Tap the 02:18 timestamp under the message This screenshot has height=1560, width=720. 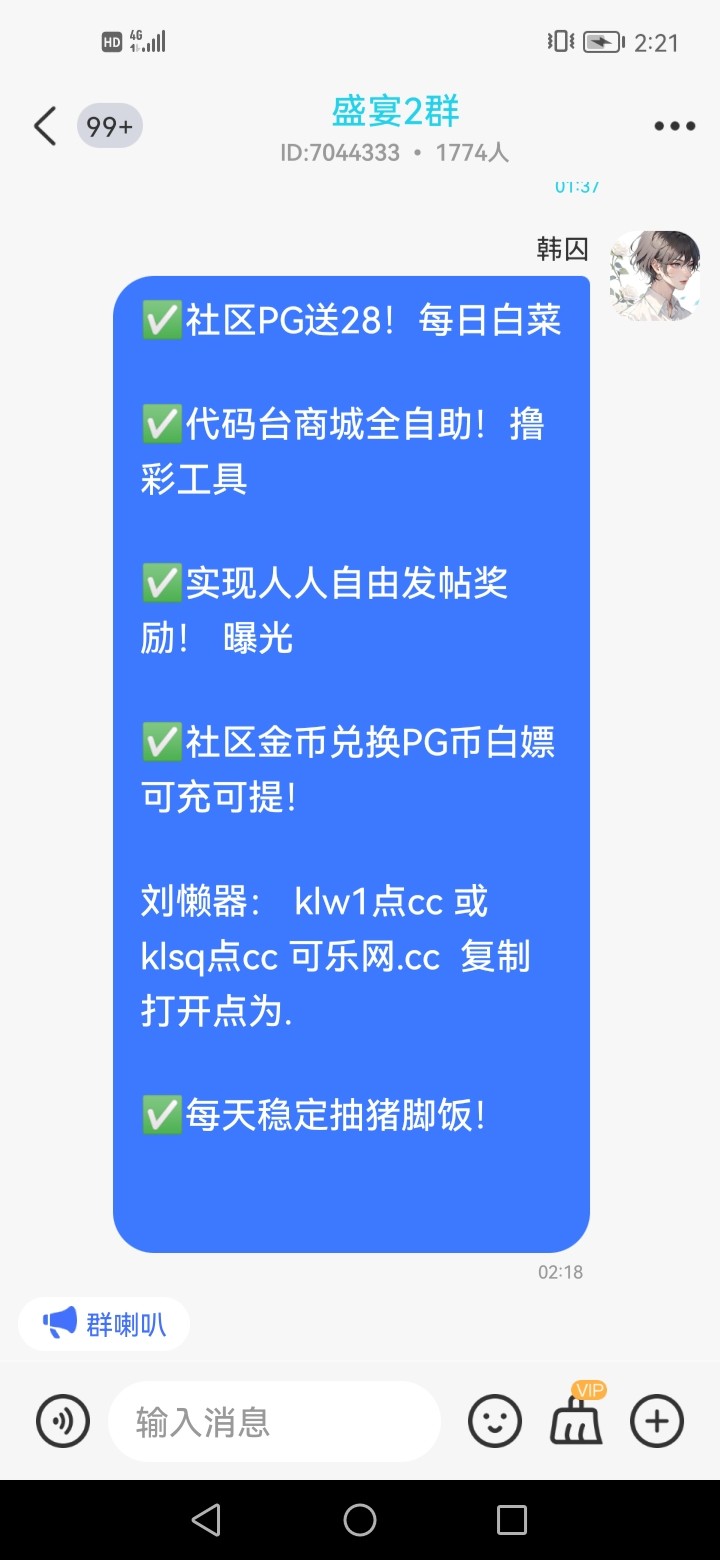pos(560,1271)
